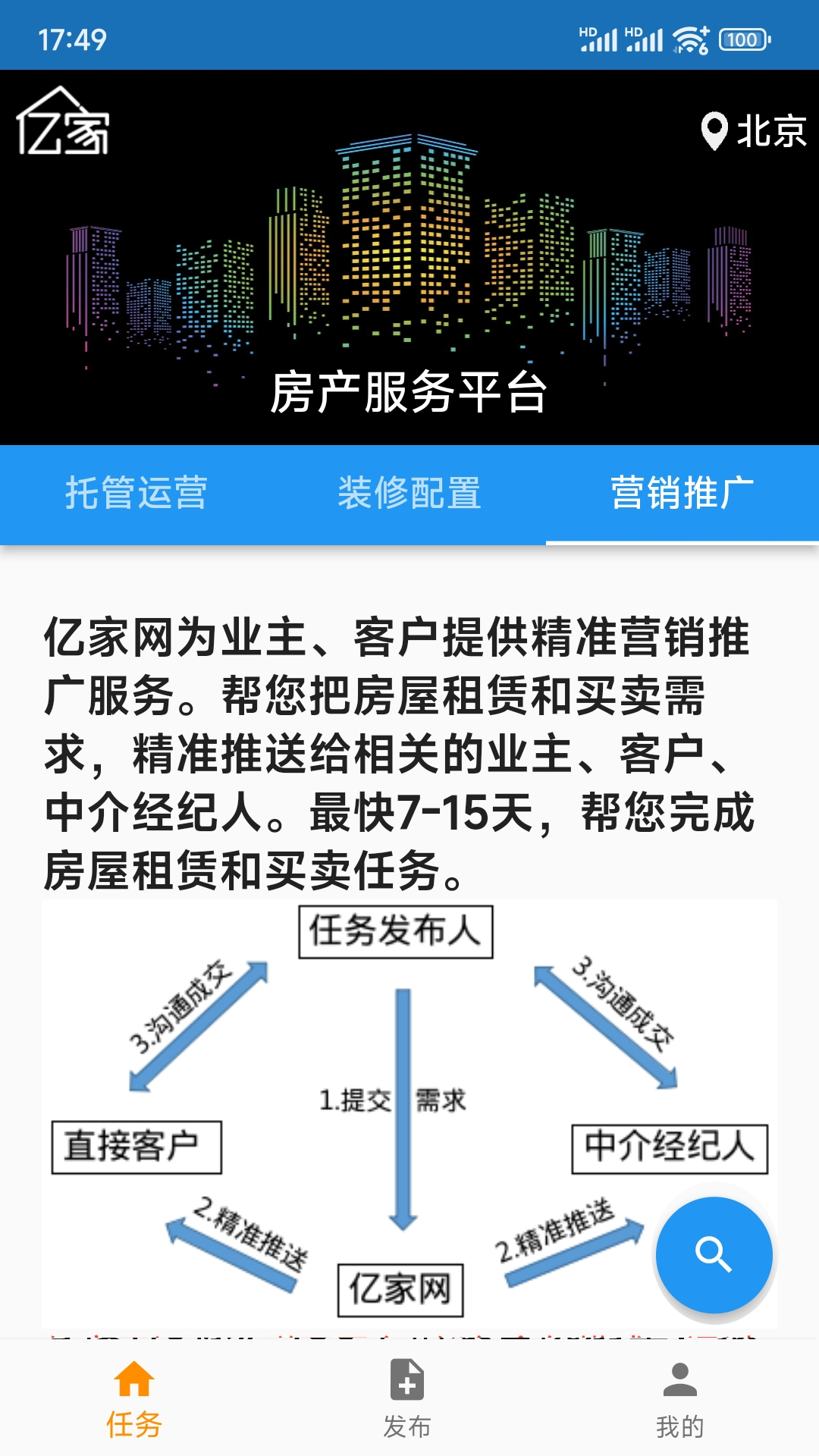Open the 任务 bottom tab
Image resolution: width=819 pixels, height=1456 pixels.
[134, 1399]
